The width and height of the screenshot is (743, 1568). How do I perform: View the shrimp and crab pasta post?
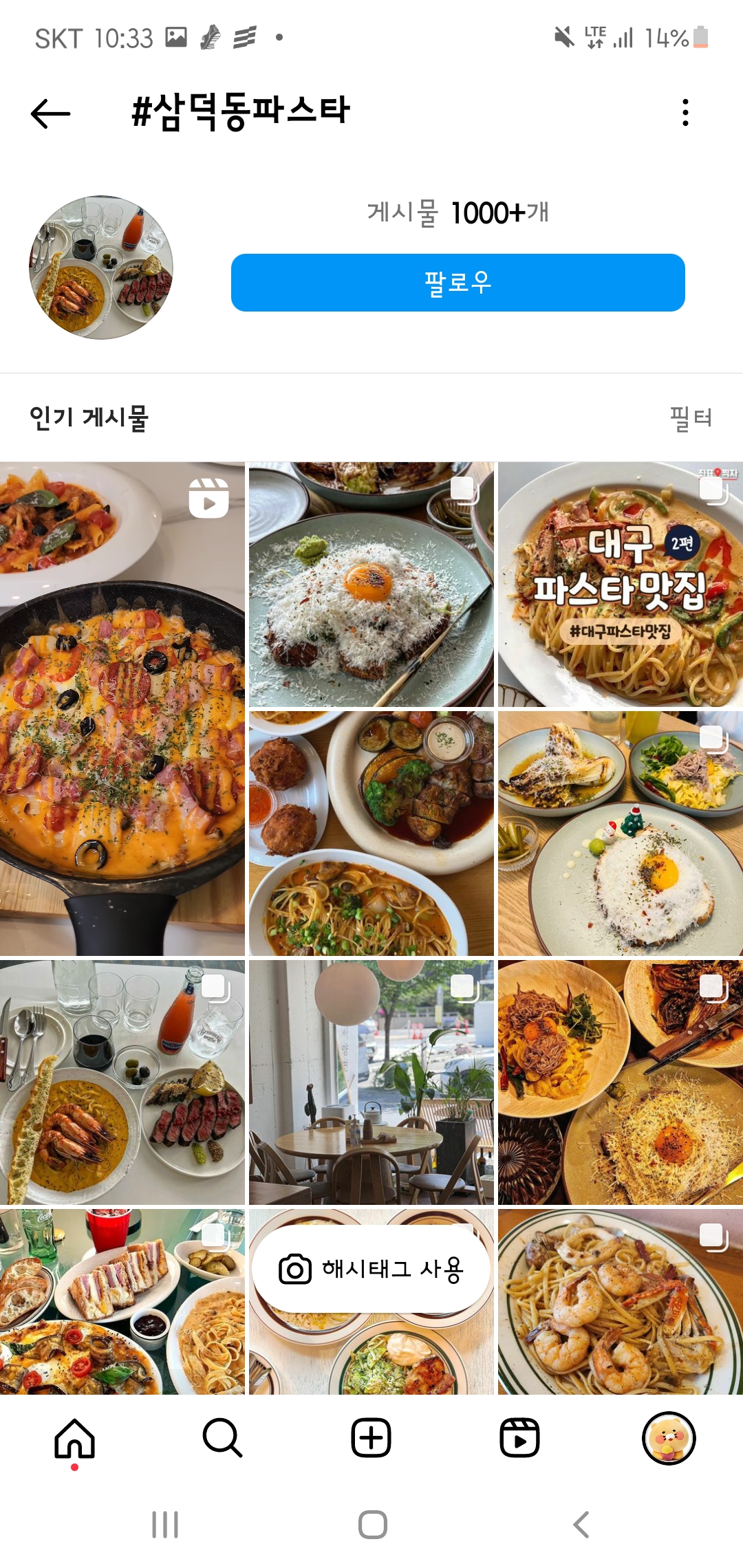click(x=620, y=1301)
